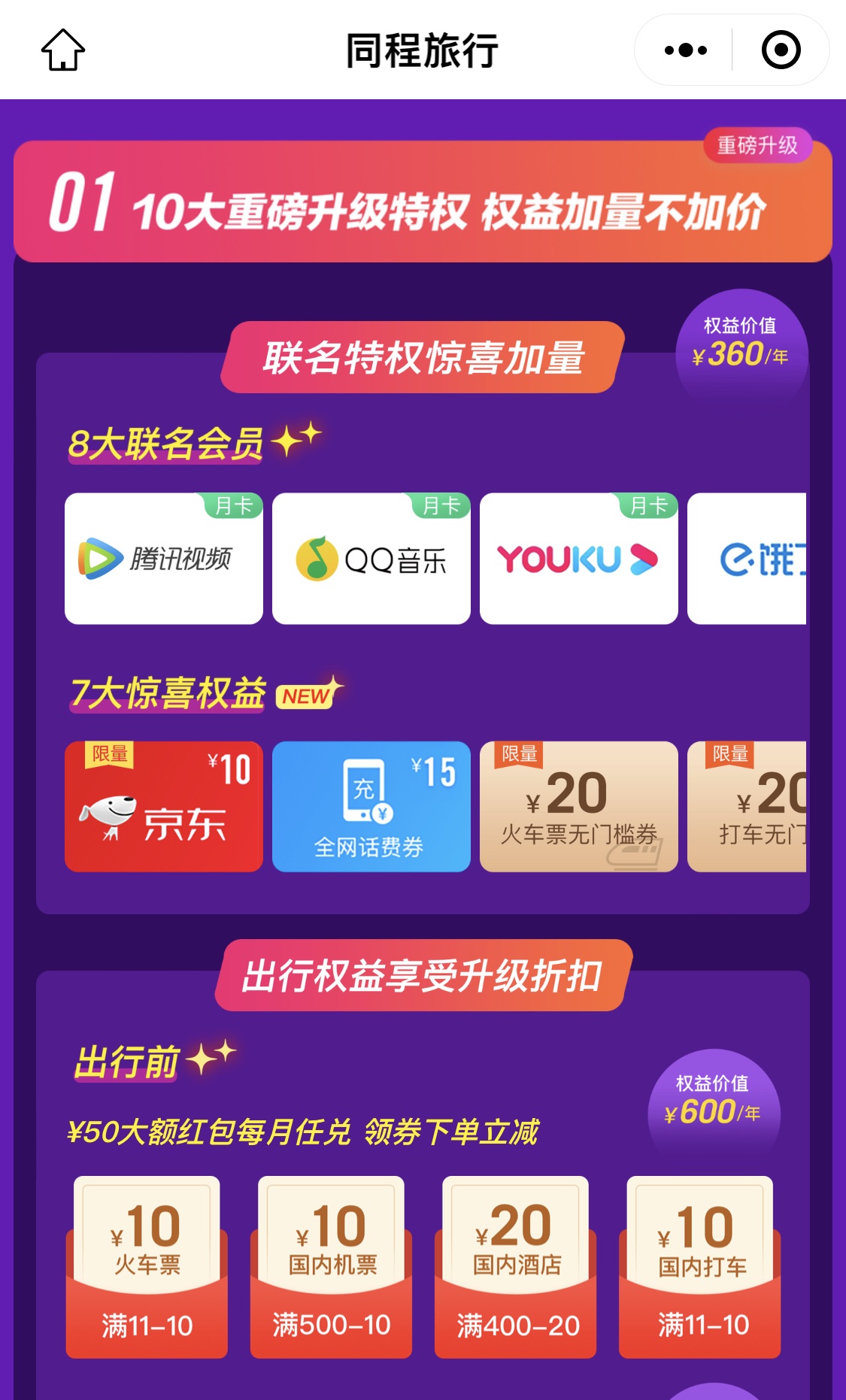Claim the ¥10 国内打车 red packet
This screenshot has width=846, height=1400.
click(700, 1267)
